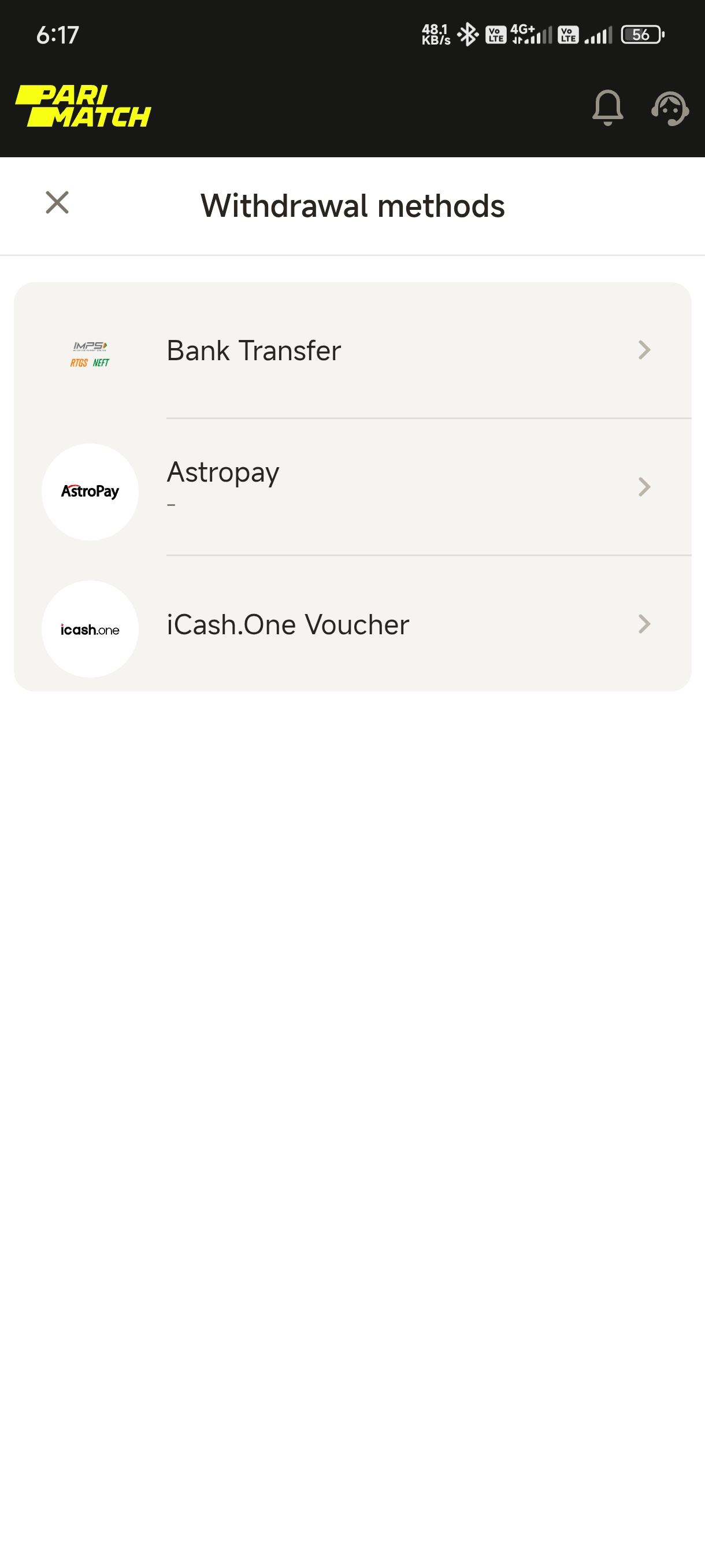Open iCash.One Voucher withdrawal option
The image size is (705, 1568).
click(x=353, y=624)
